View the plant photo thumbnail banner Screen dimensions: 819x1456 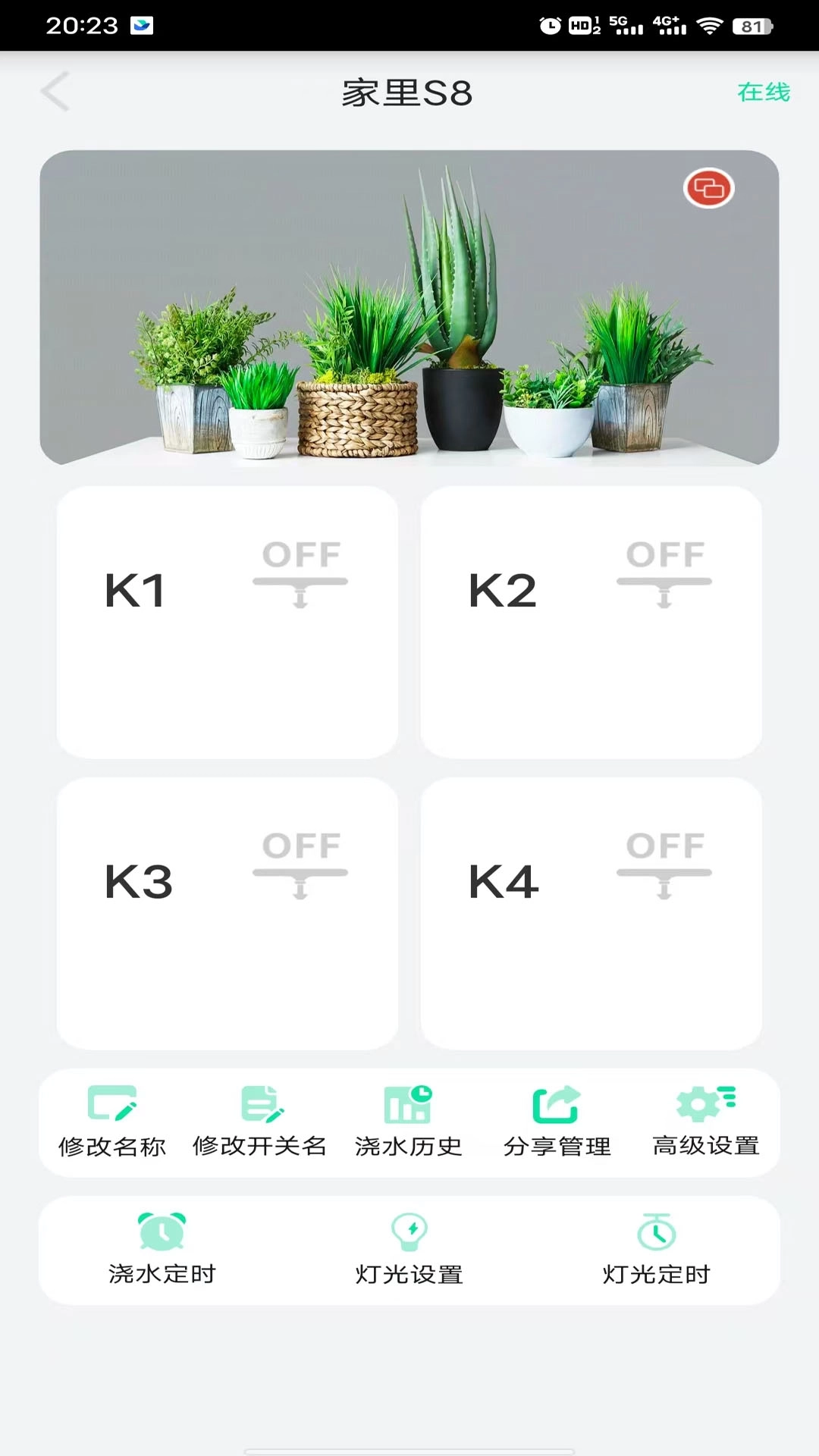coord(409,307)
